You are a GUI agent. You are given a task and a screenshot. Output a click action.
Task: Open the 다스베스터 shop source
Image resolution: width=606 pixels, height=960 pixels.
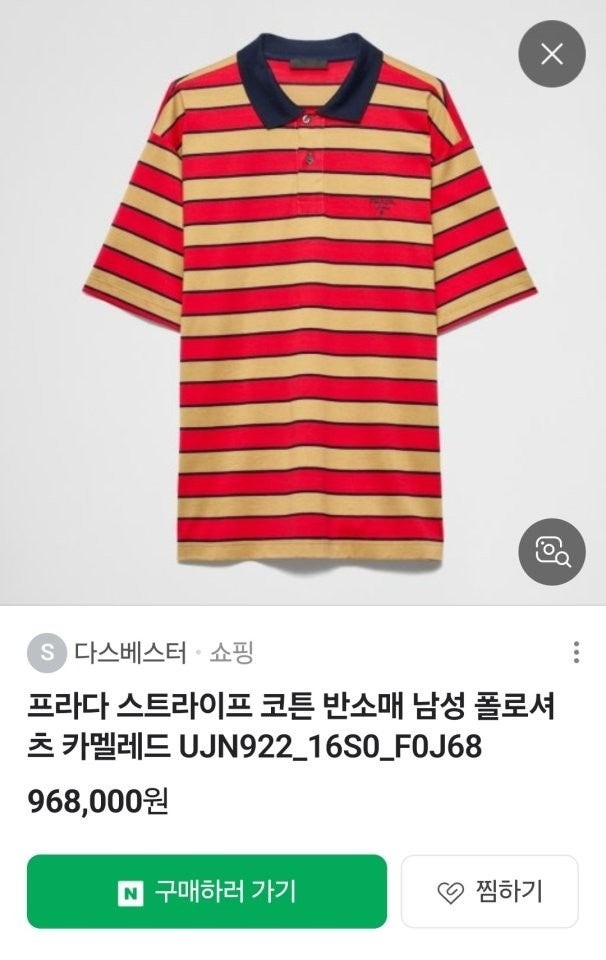(130, 653)
